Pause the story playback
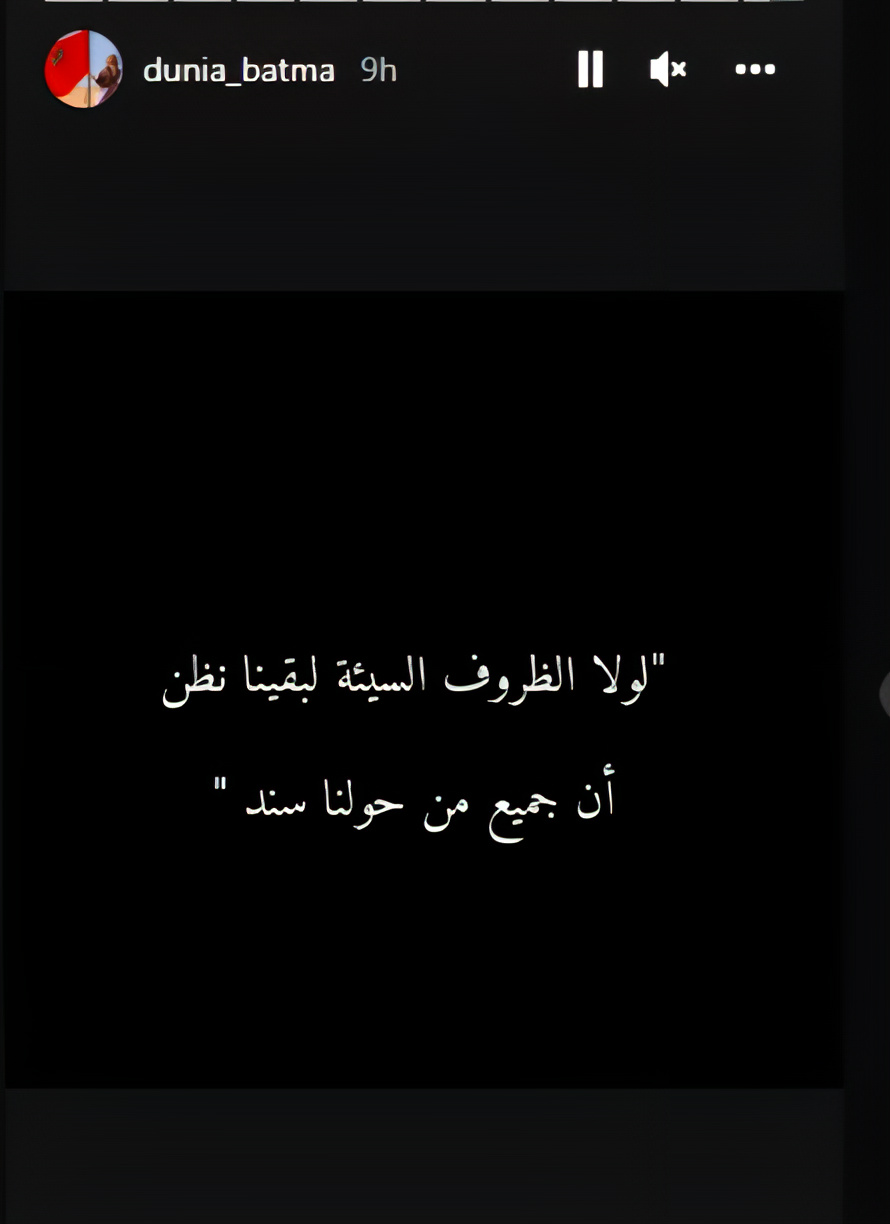The height and width of the screenshot is (1224, 890). pyautogui.click(x=590, y=69)
